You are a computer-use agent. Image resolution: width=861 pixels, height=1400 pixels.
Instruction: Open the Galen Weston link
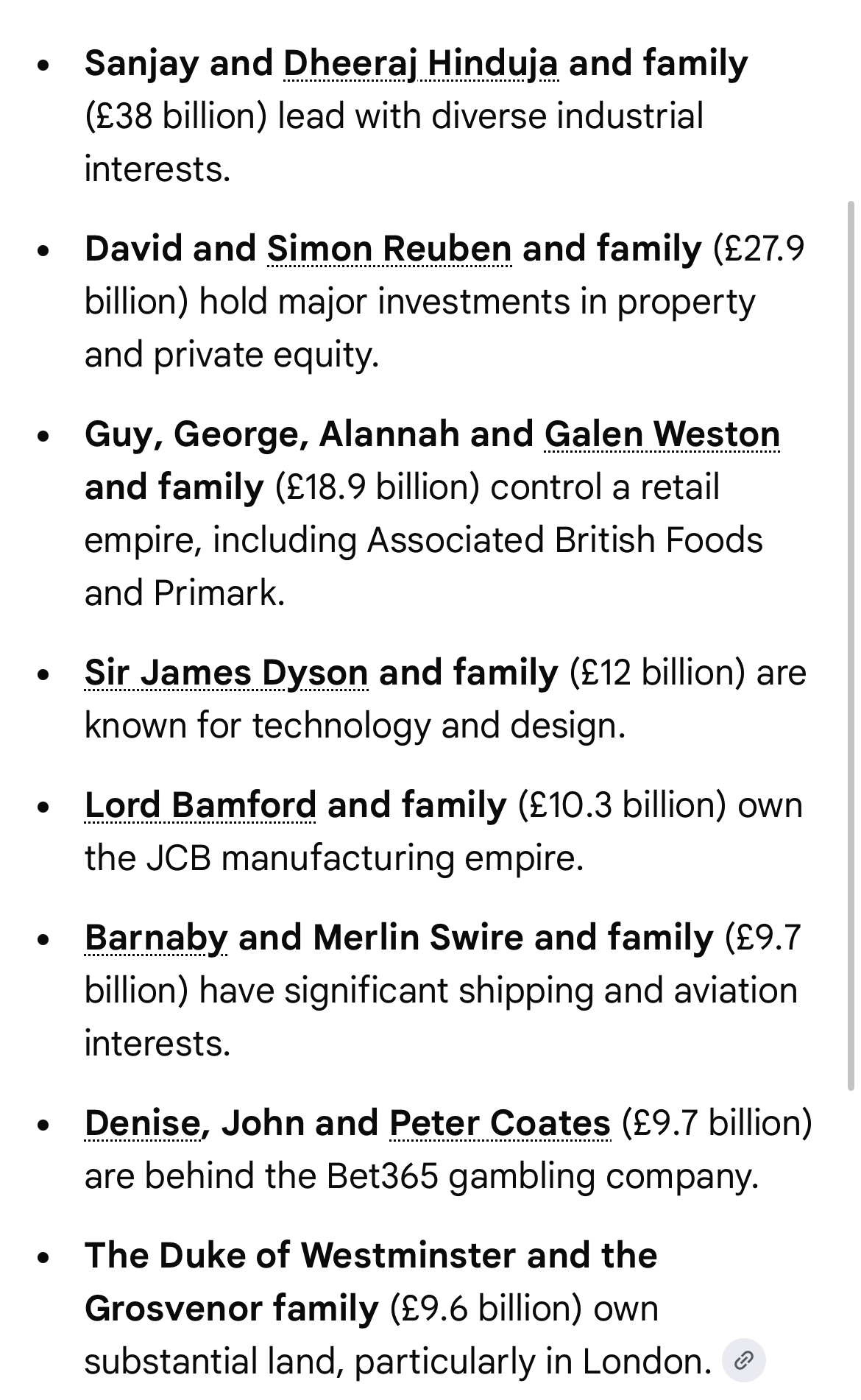pos(662,434)
